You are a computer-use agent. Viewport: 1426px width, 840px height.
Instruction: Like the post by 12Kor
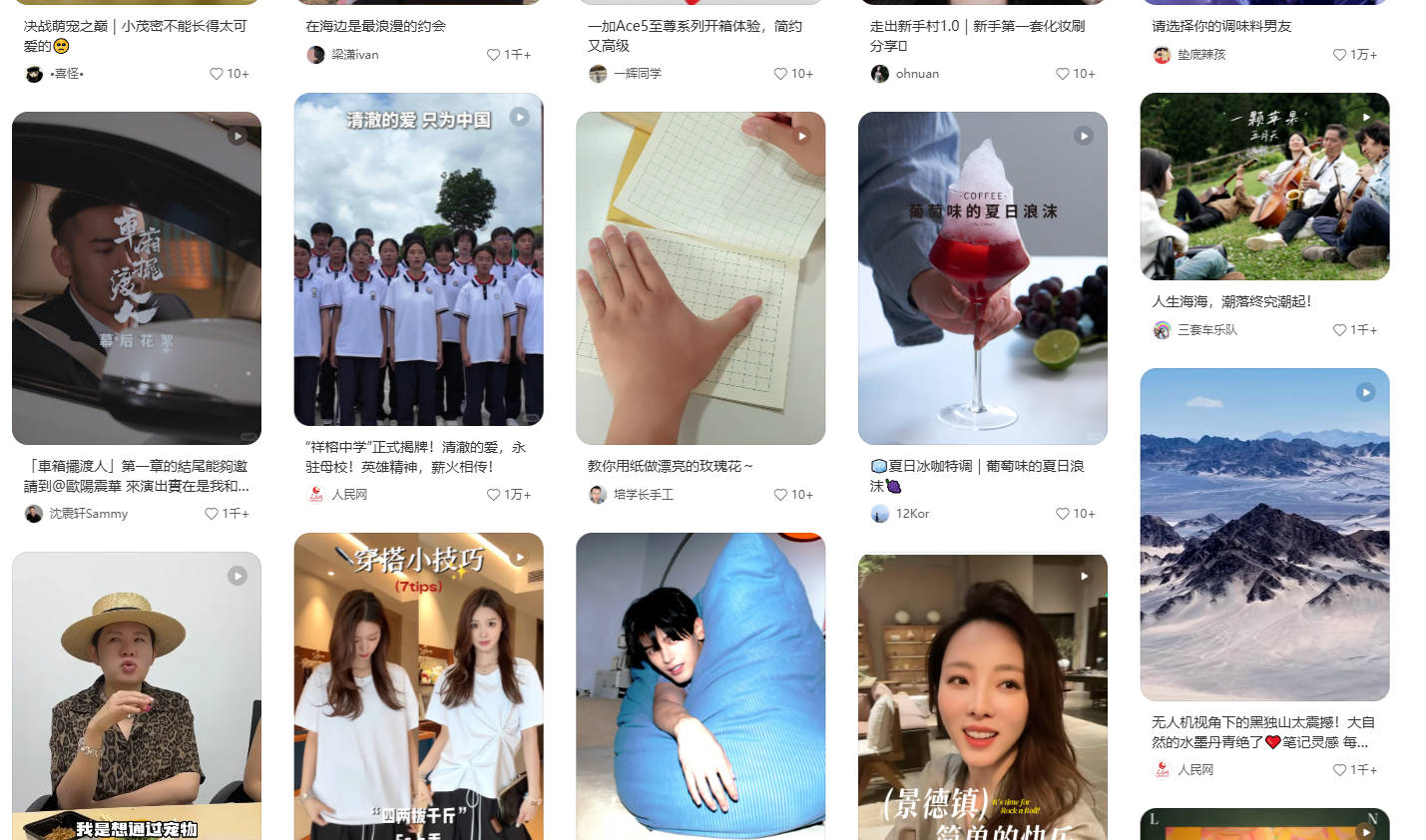pos(1063,514)
